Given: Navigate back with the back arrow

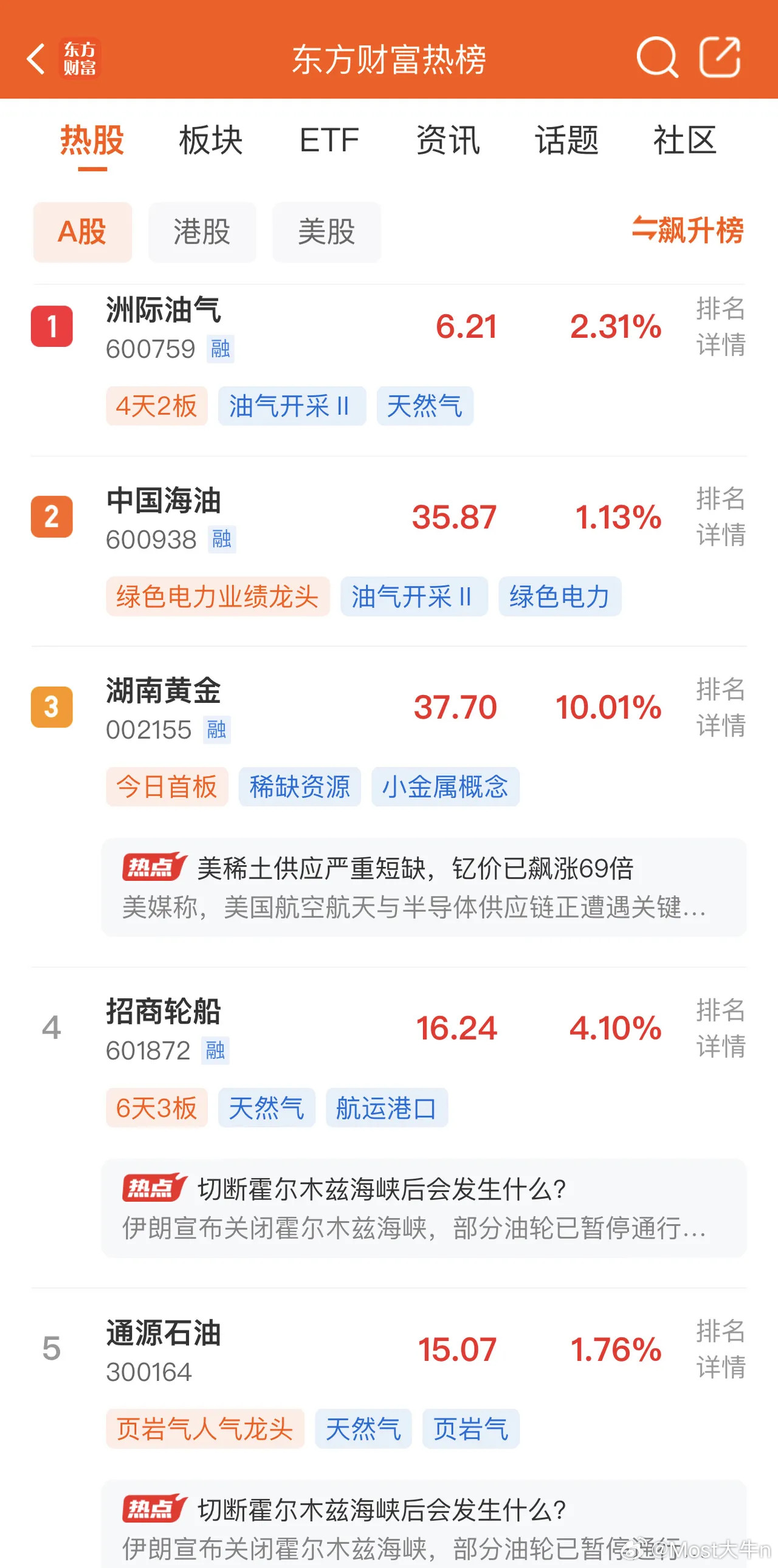Looking at the screenshot, I should pos(35,59).
